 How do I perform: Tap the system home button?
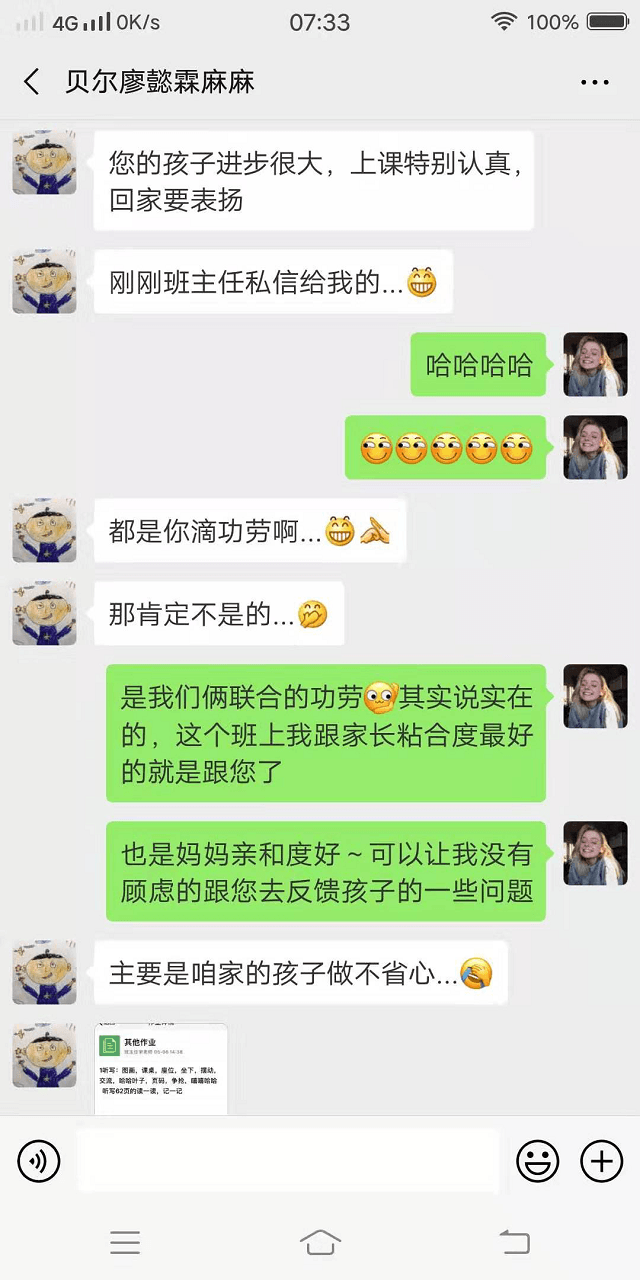320,1243
